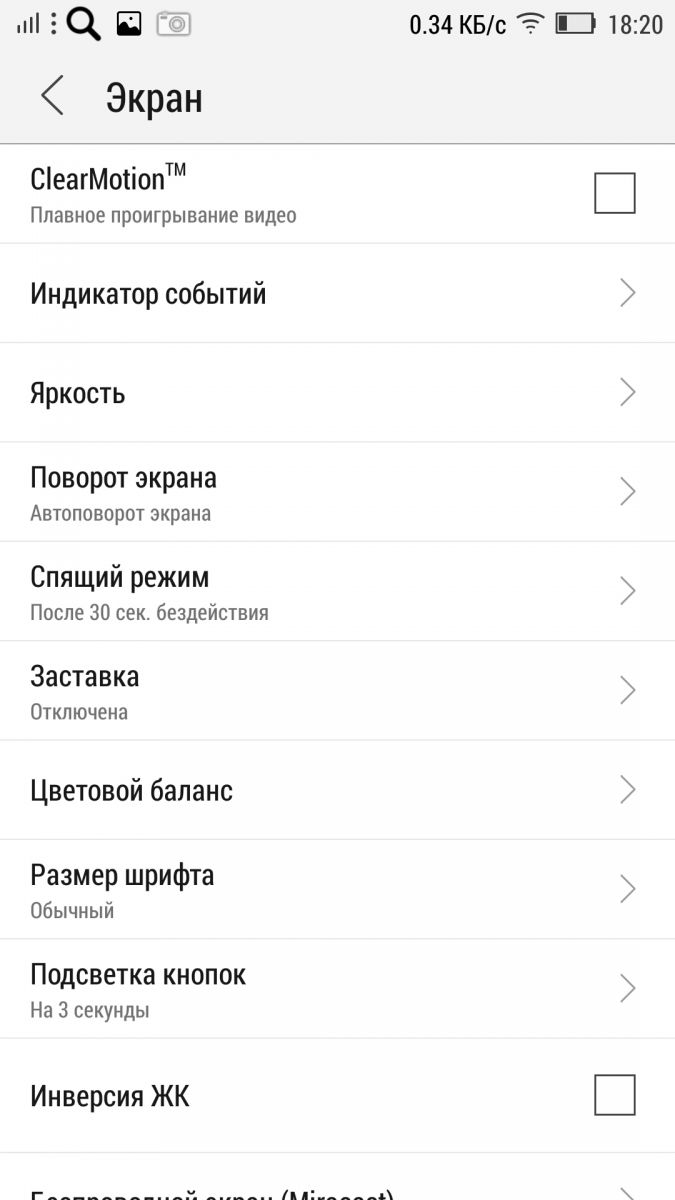The image size is (675, 1200).
Task: Open Цветовой баланс
Action: click(337, 790)
